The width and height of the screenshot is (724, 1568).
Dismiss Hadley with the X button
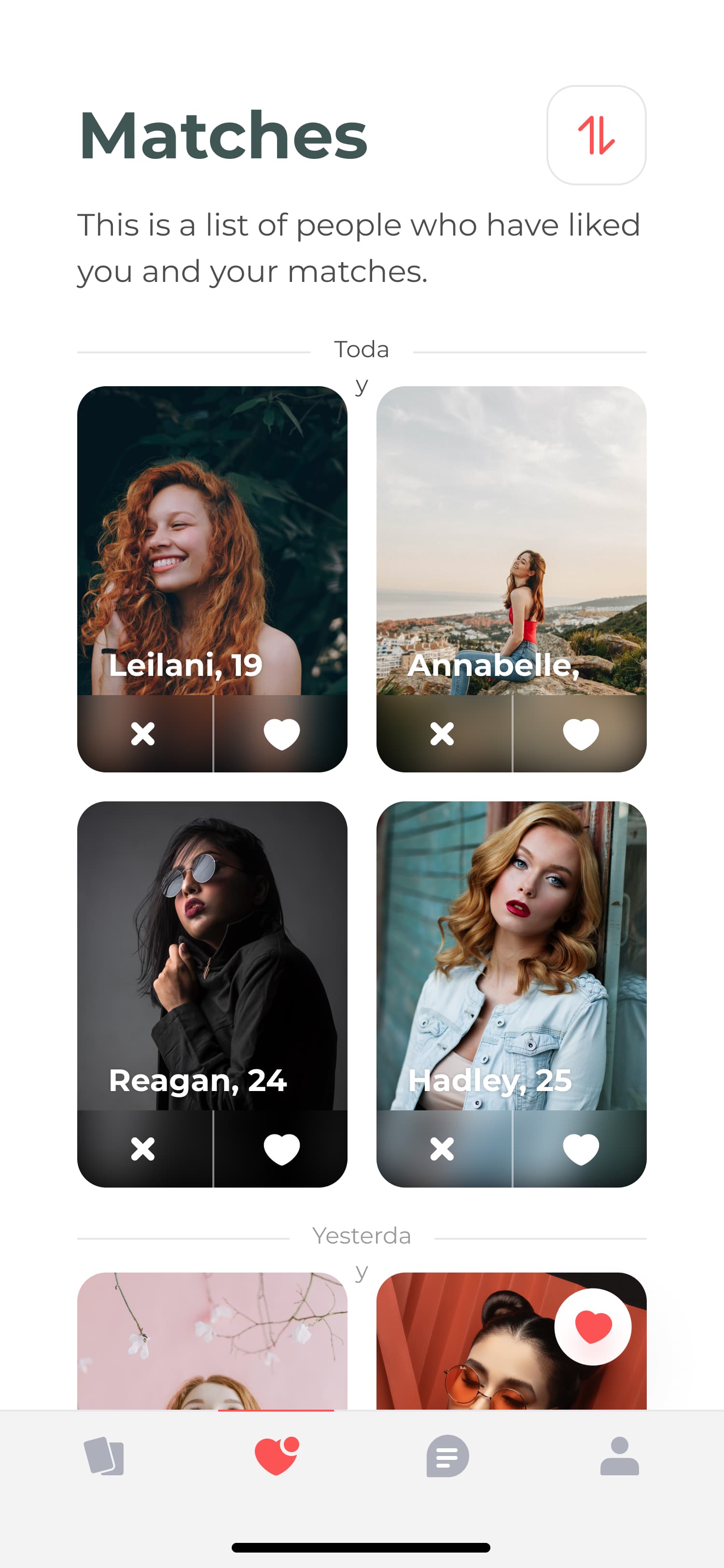[x=443, y=1148]
